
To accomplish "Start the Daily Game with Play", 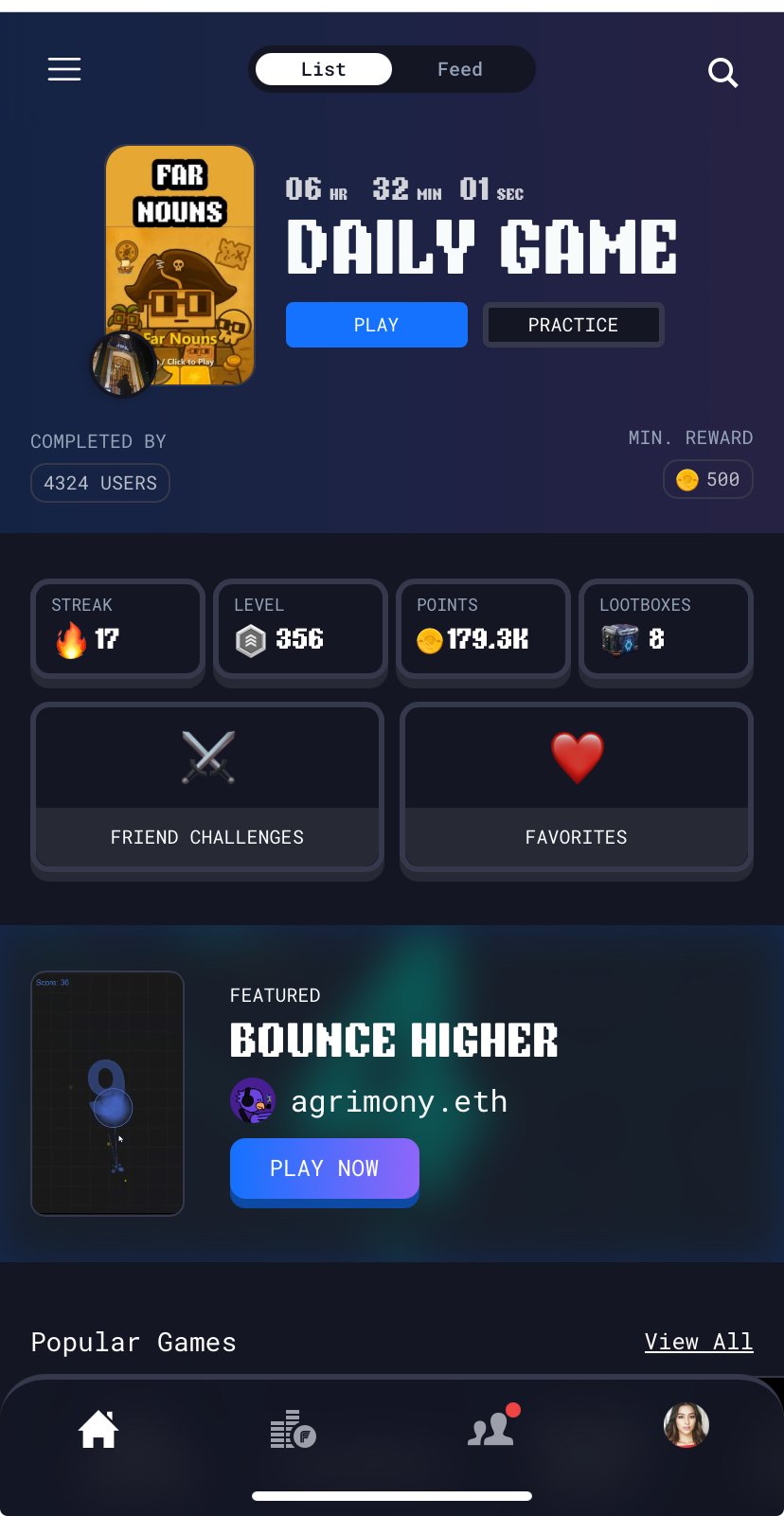I will point(376,325).
